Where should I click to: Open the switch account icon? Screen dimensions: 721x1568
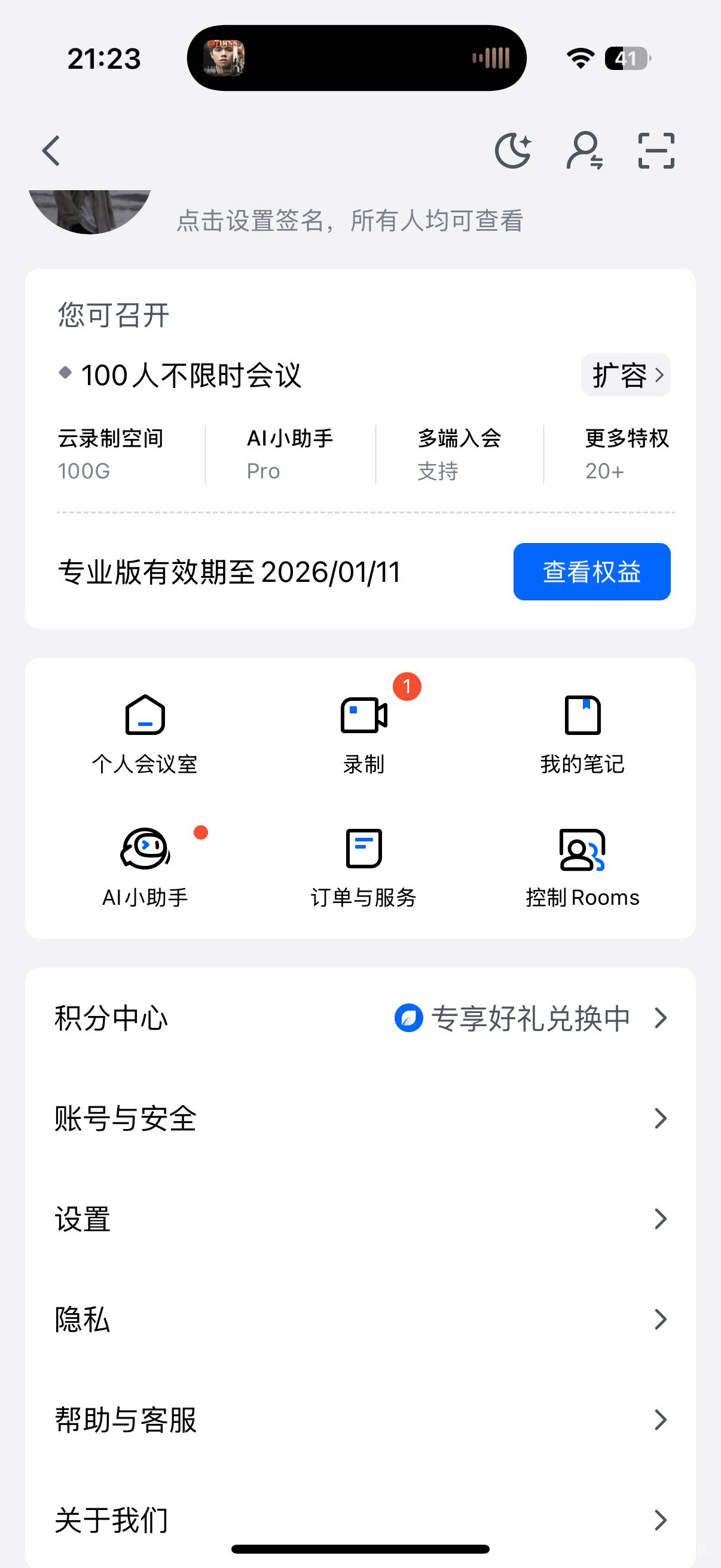coord(584,150)
